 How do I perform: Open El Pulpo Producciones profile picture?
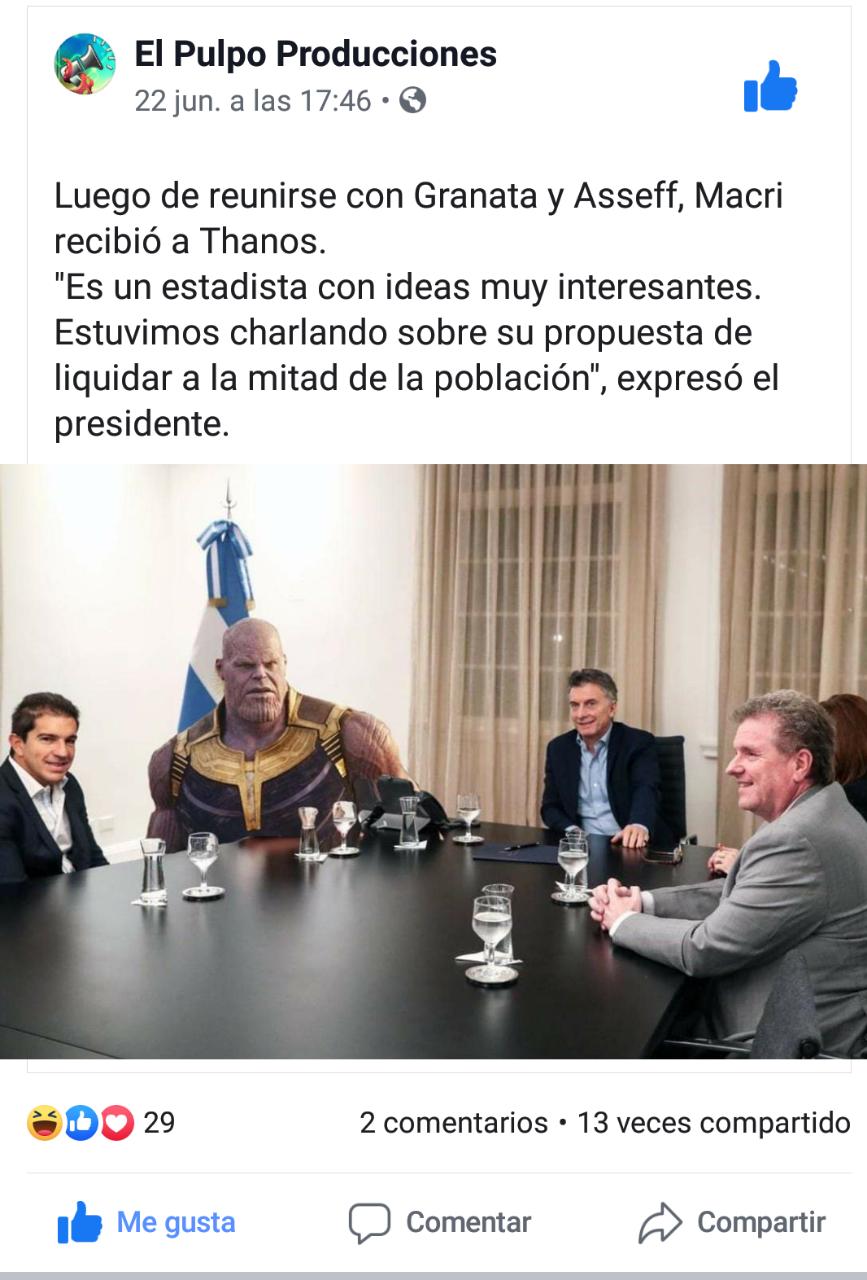click(x=84, y=64)
